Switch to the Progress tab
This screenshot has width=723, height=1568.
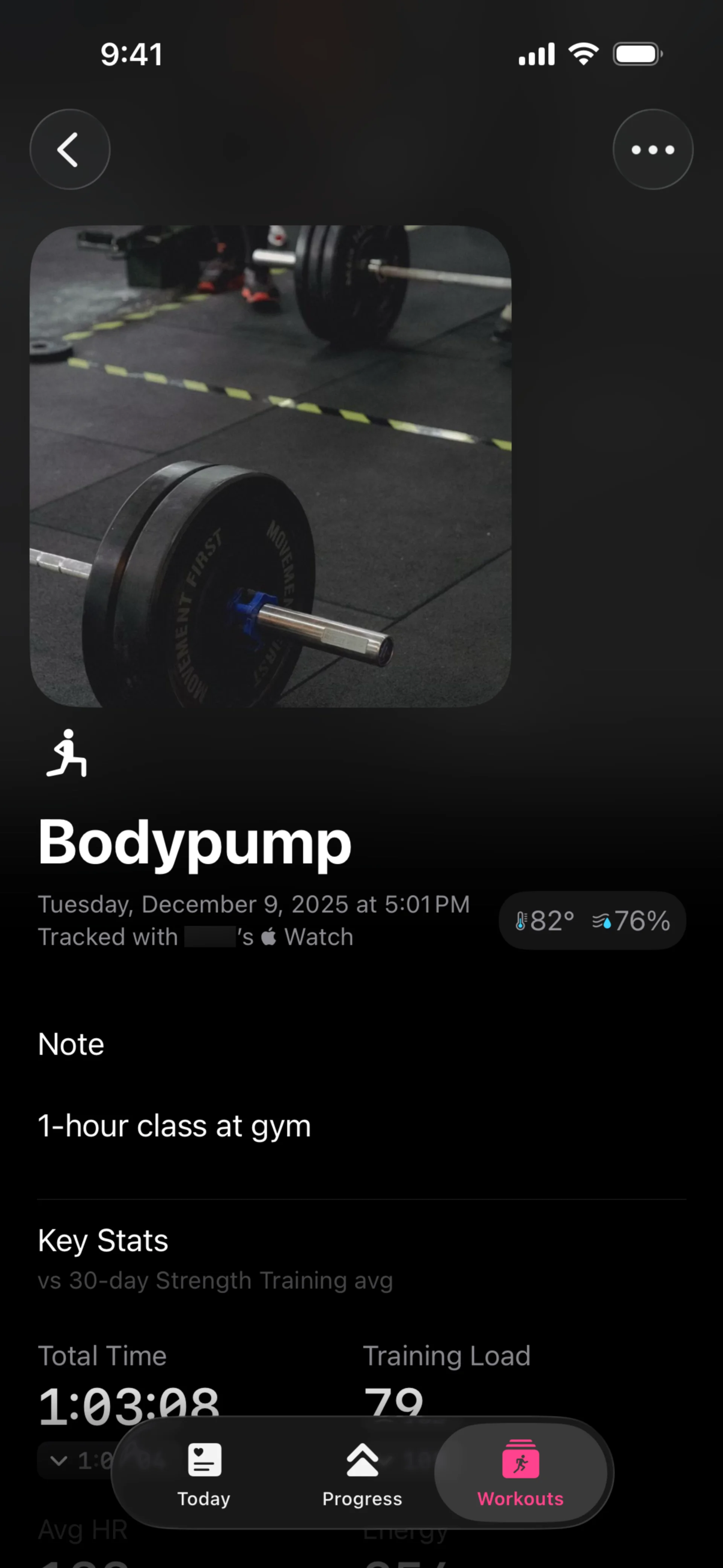362,1472
